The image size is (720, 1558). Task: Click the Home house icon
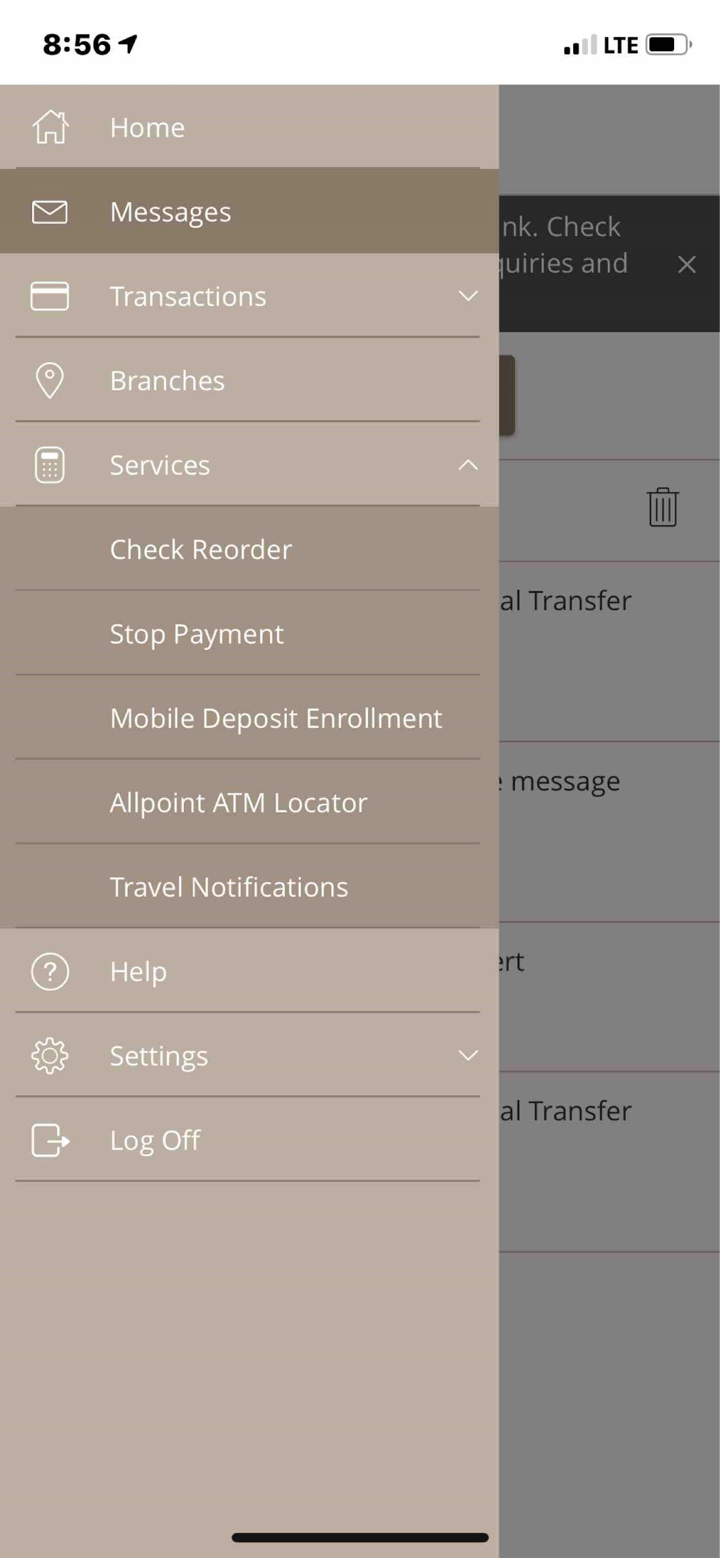[50, 127]
